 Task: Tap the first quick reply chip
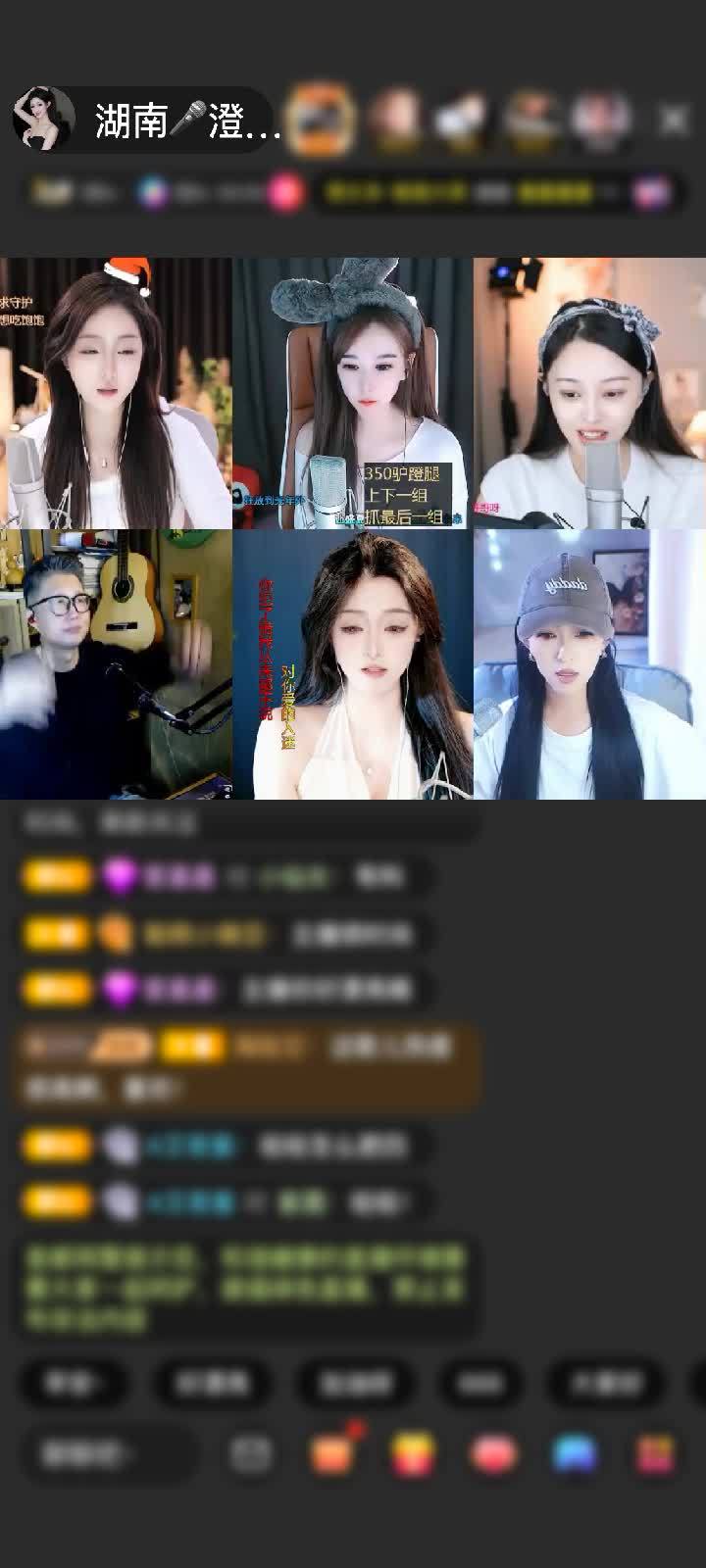(x=72, y=1383)
